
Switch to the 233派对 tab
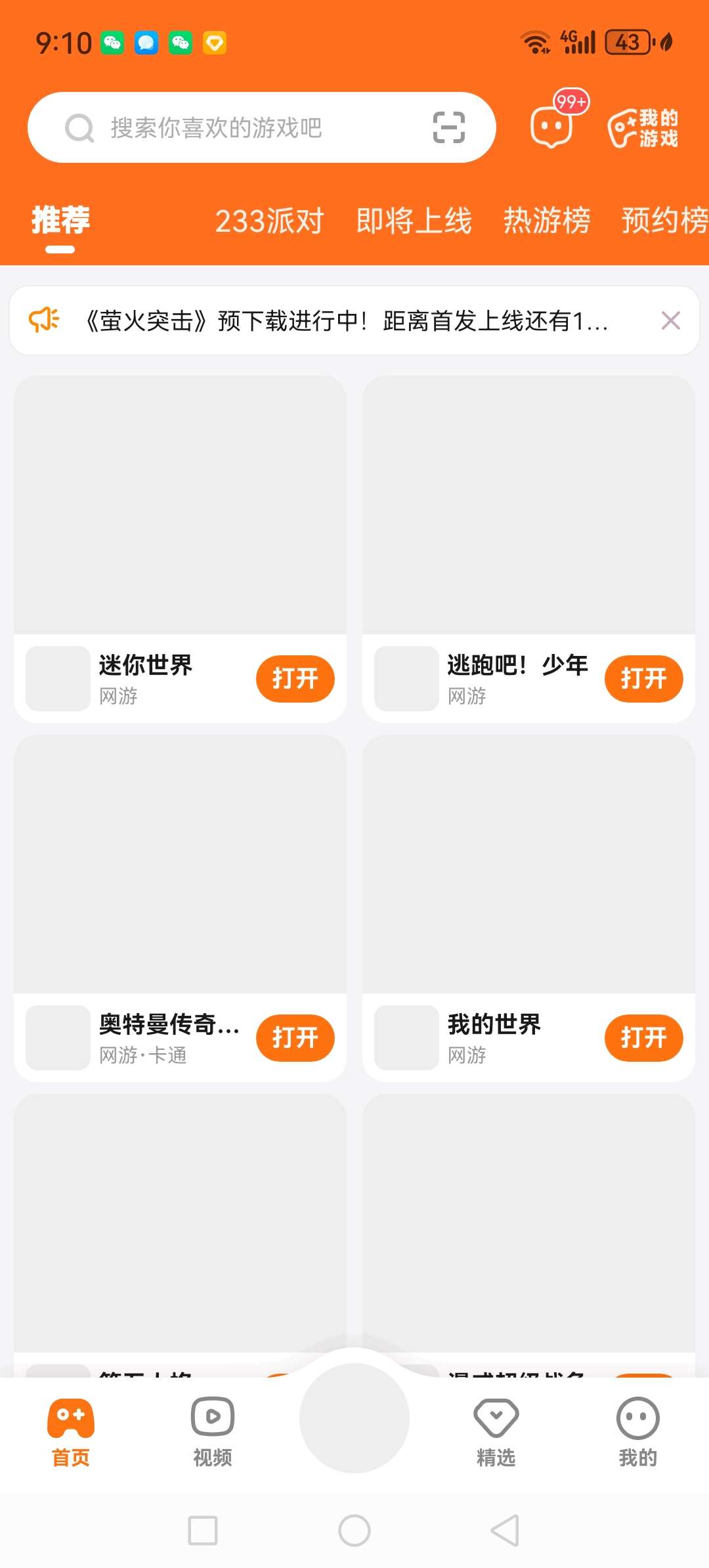coord(270,221)
